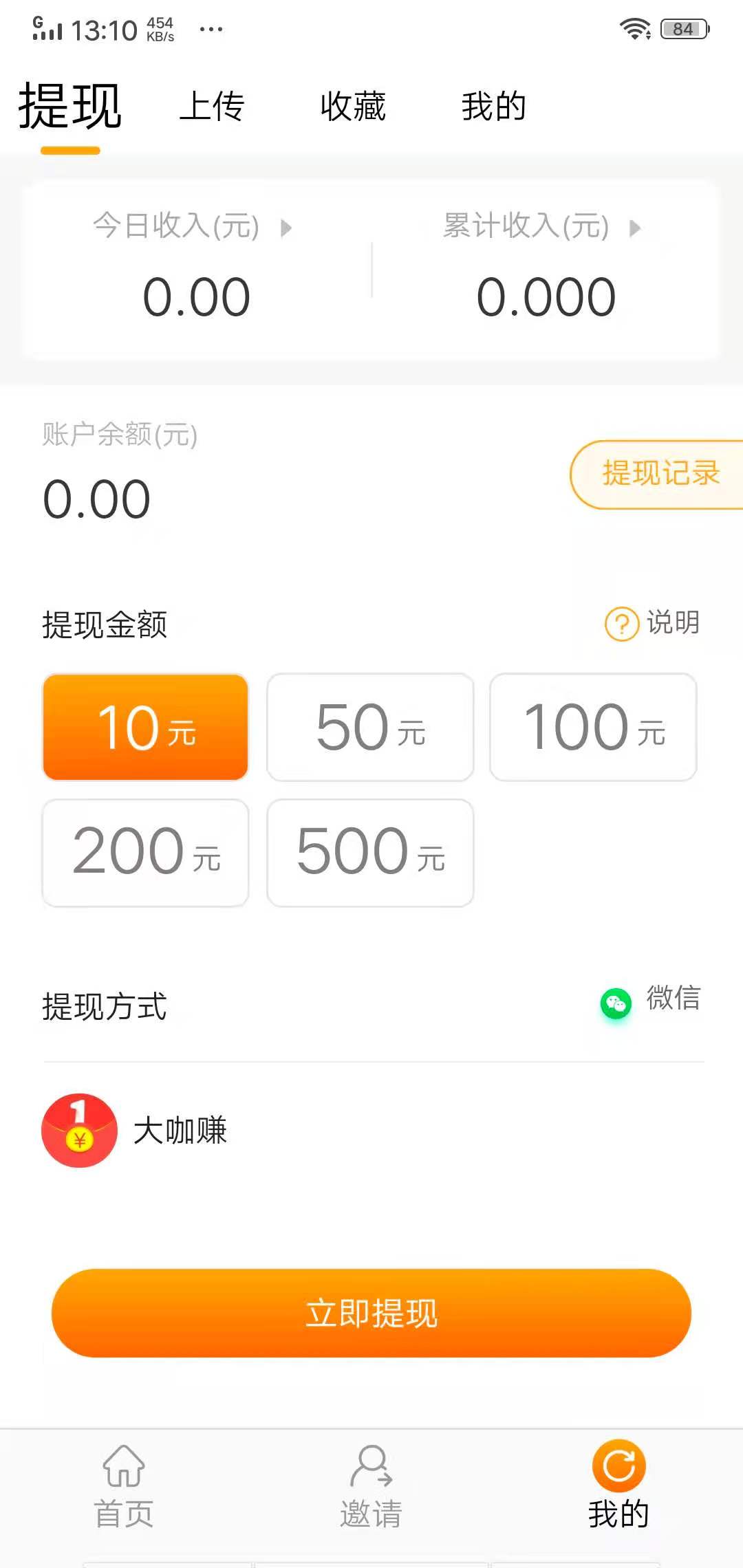
Task: Switch to the 收藏 tab
Action: 352,108
